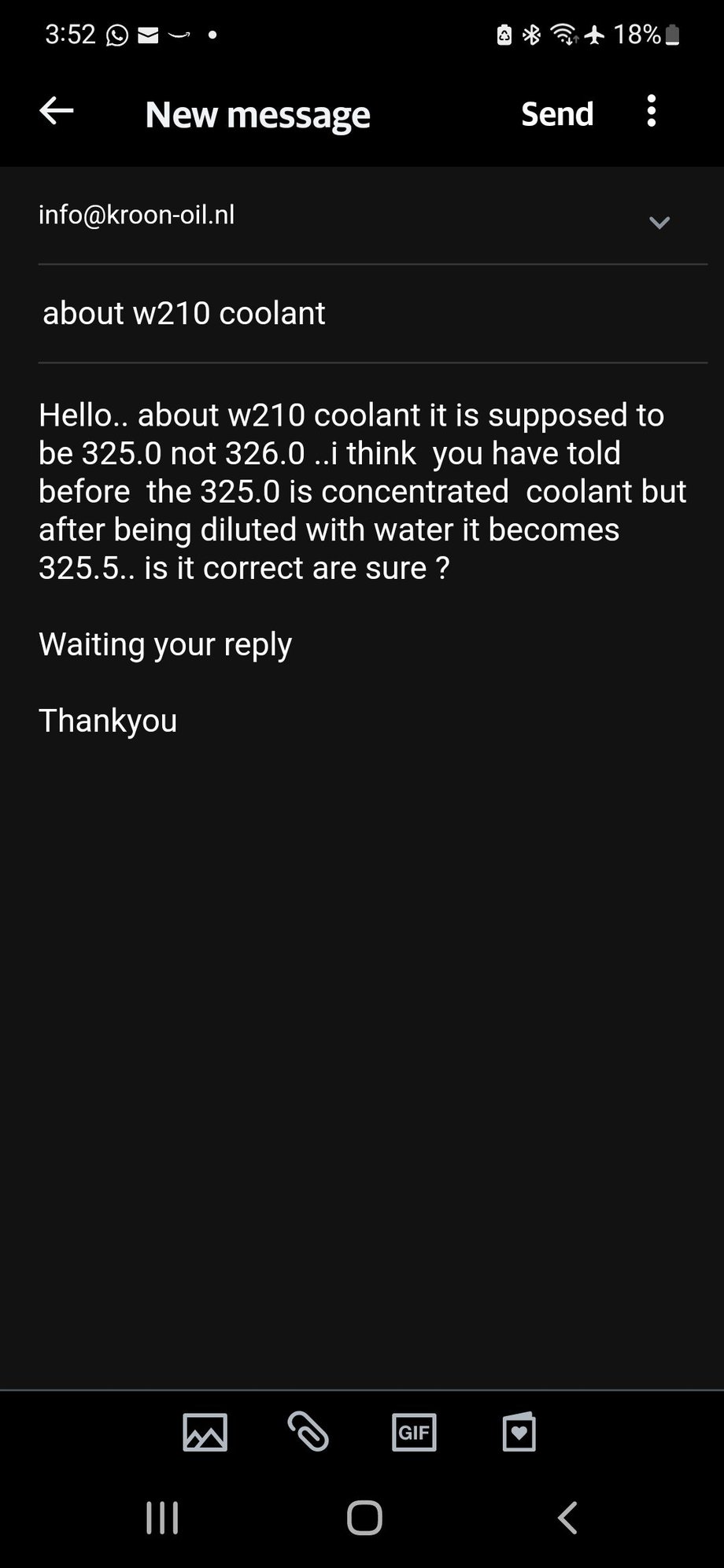The height and width of the screenshot is (1568, 724).
Task: Go back using the top-left arrow
Action: (x=57, y=112)
